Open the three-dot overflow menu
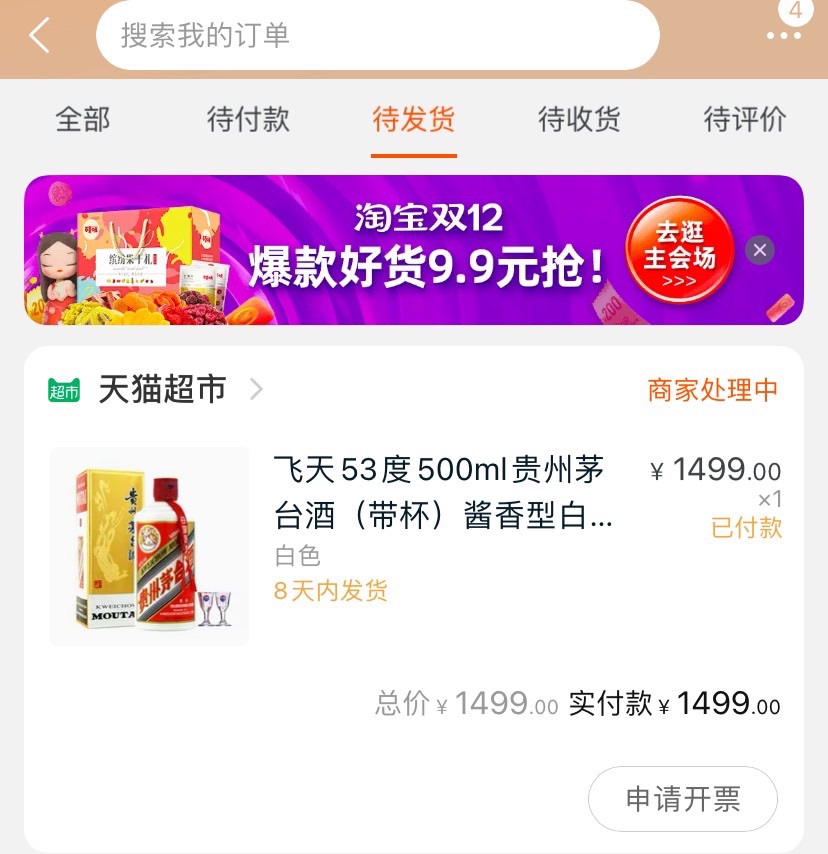Viewport: 828px width, 854px height. pyautogui.click(x=783, y=36)
